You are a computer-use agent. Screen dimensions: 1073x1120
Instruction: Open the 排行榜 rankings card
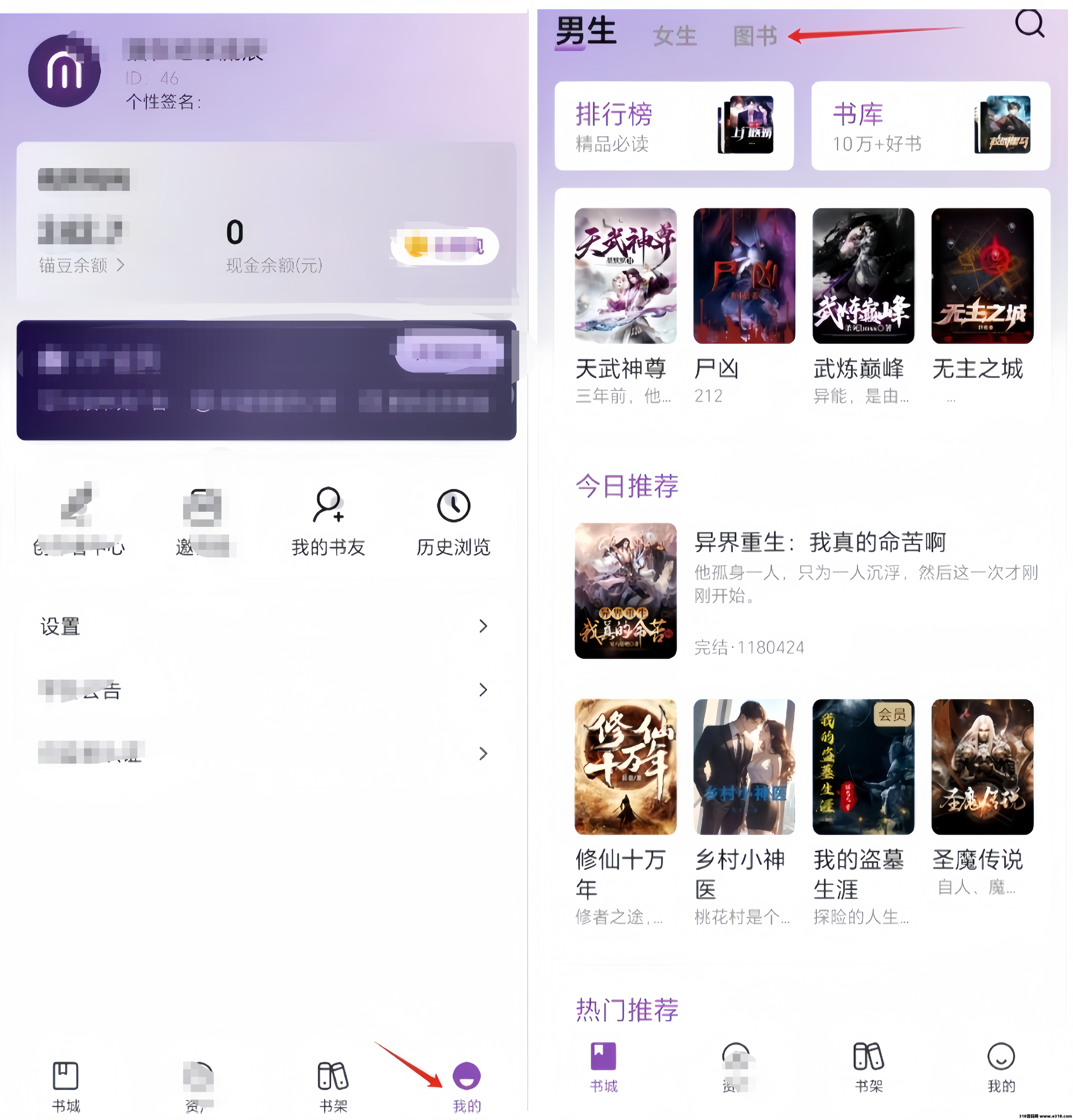tap(674, 126)
